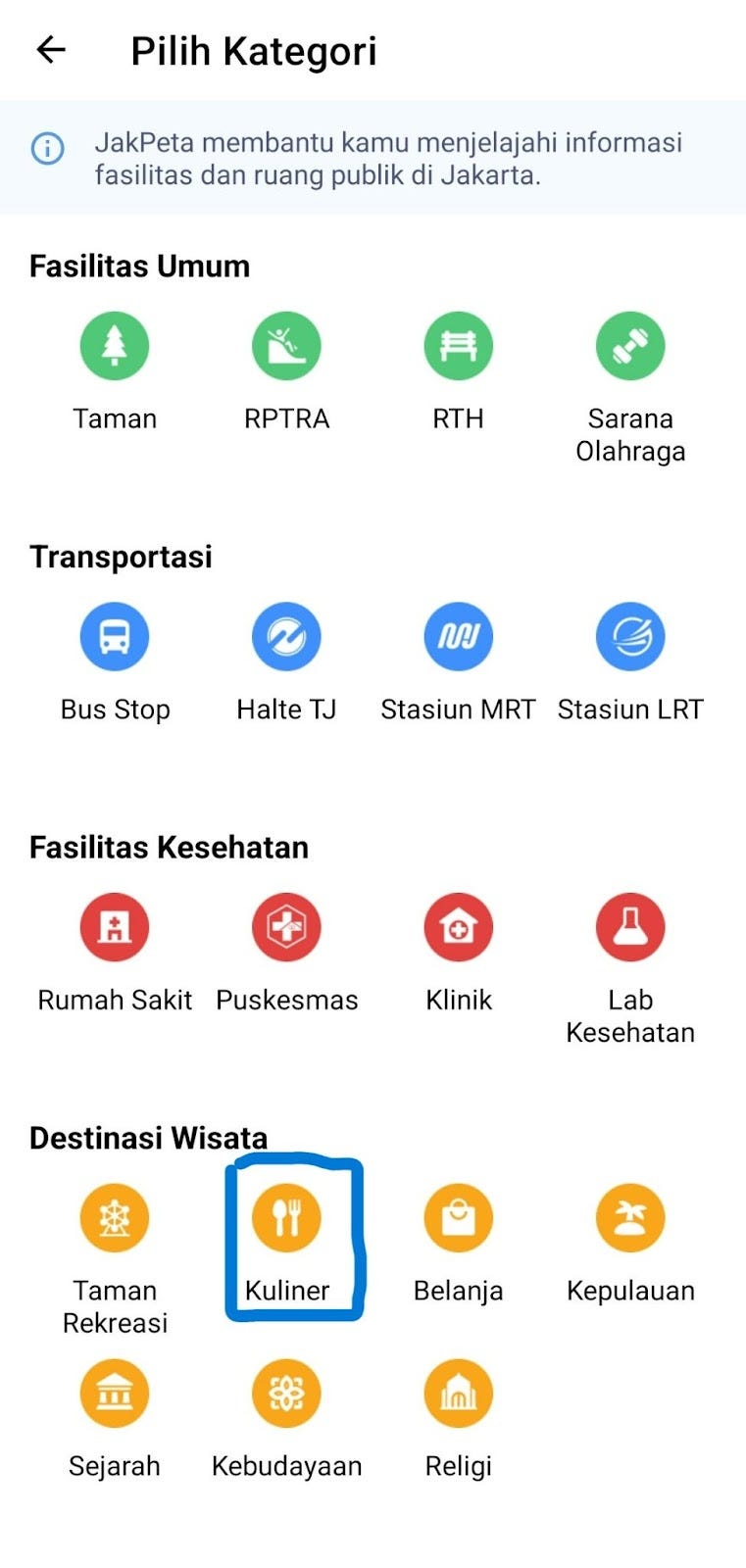Open the RPTRA category
The image size is (746, 1568).
coord(286,346)
